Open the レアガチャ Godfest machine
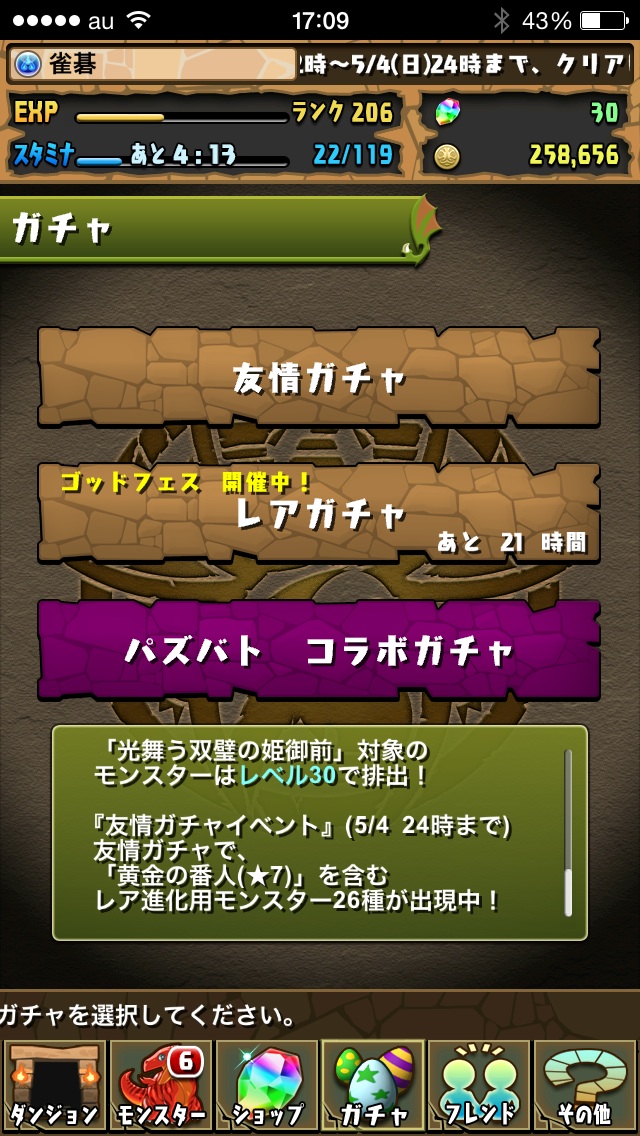Viewport: 640px width, 1136px height. click(x=319, y=513)
